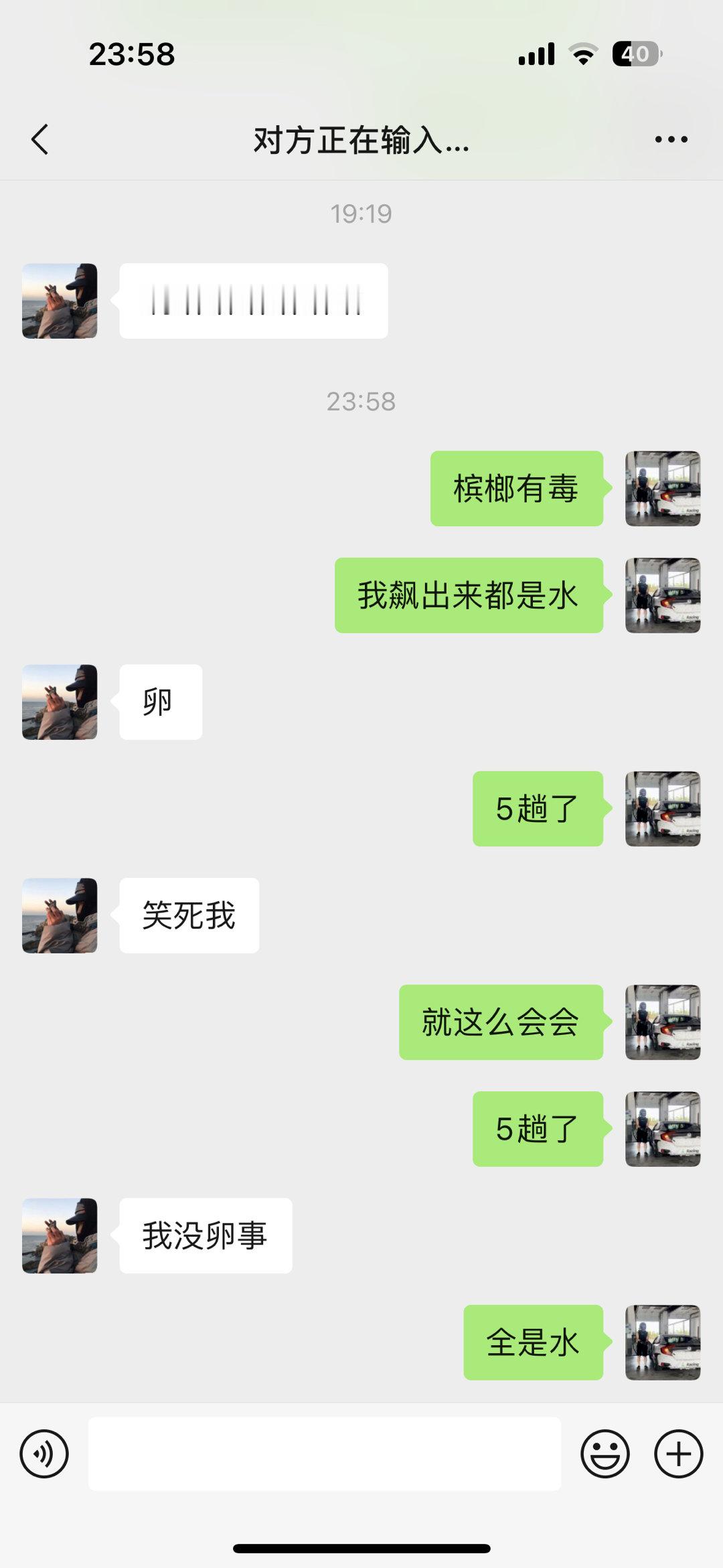The height and width of the screenshot is (1568, 723).
Task: Tap my avatar beside 槟榔有毒
Action: [x=662, y=488]
